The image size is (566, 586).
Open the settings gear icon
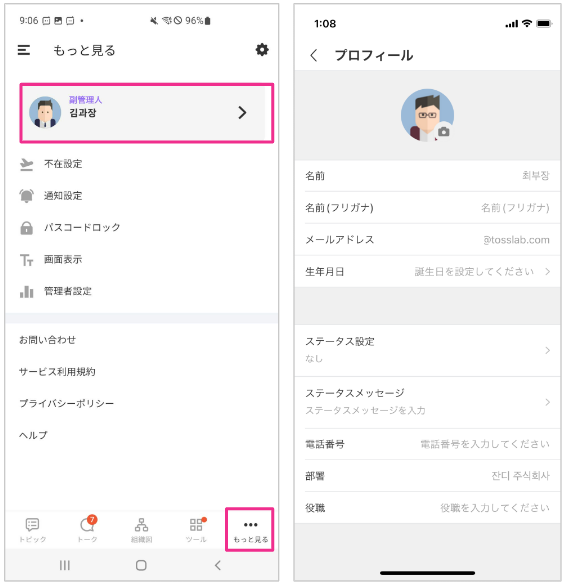pos(262,50)
